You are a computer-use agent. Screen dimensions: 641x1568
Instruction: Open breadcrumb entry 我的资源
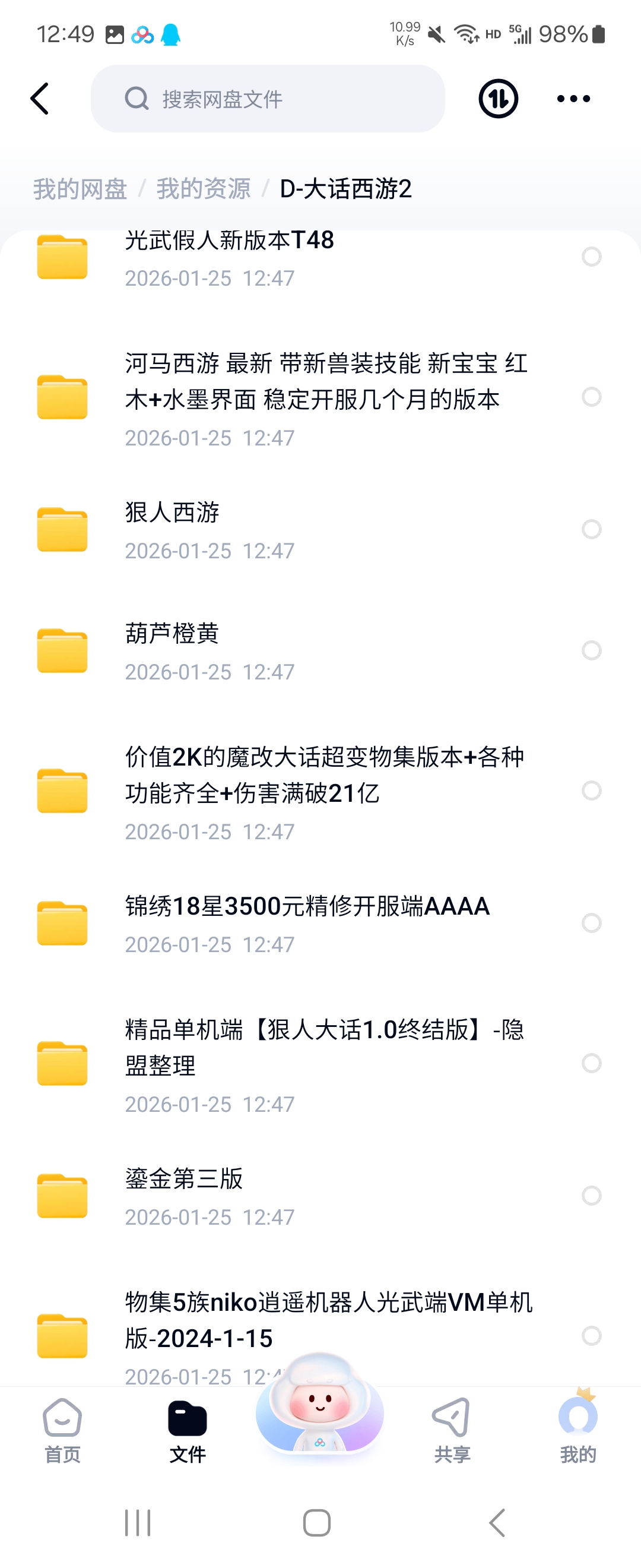pyautogui.click(x=204, y=189)
